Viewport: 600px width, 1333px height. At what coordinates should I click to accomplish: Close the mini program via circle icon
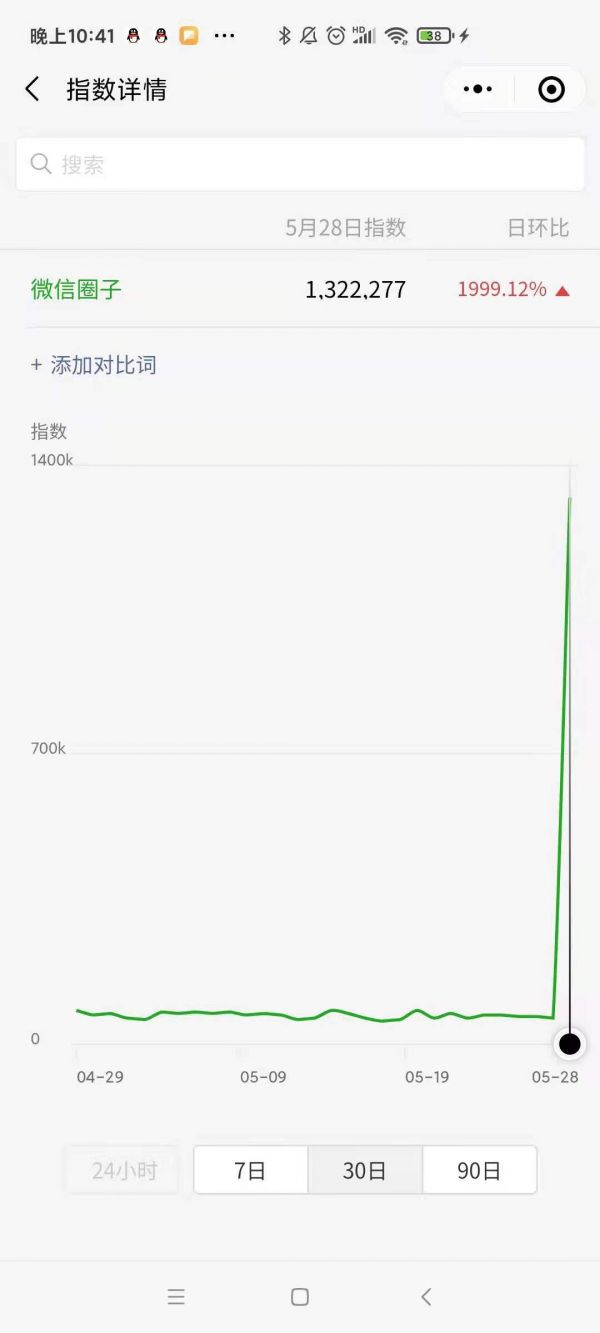coord(551,89)
